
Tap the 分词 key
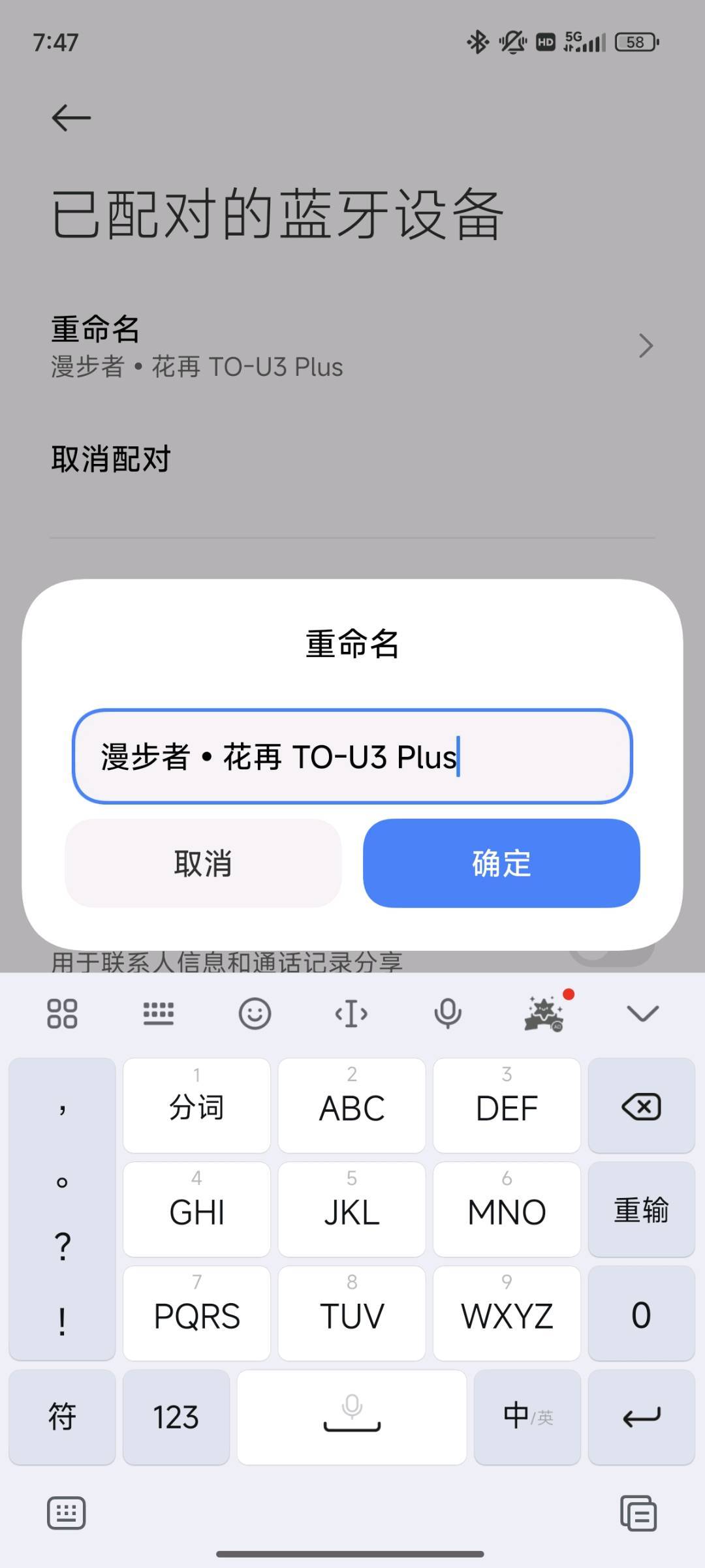(x=196, y=1106)
